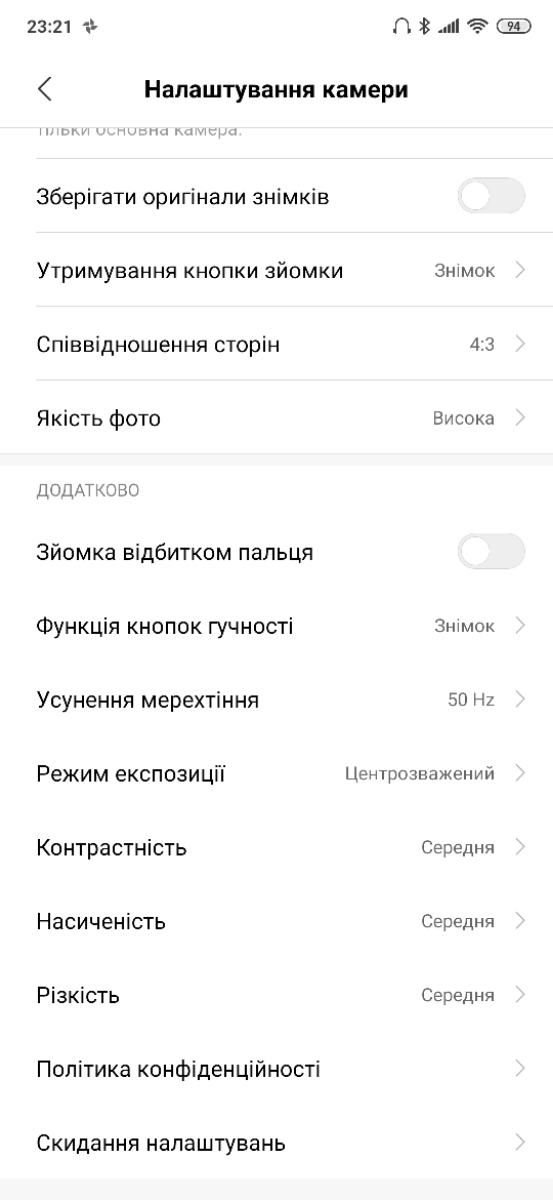Change Співвідношення сторін aspect ratio
The width and height of the screenshot is (553, 1200).
click(x=276, y=345)
